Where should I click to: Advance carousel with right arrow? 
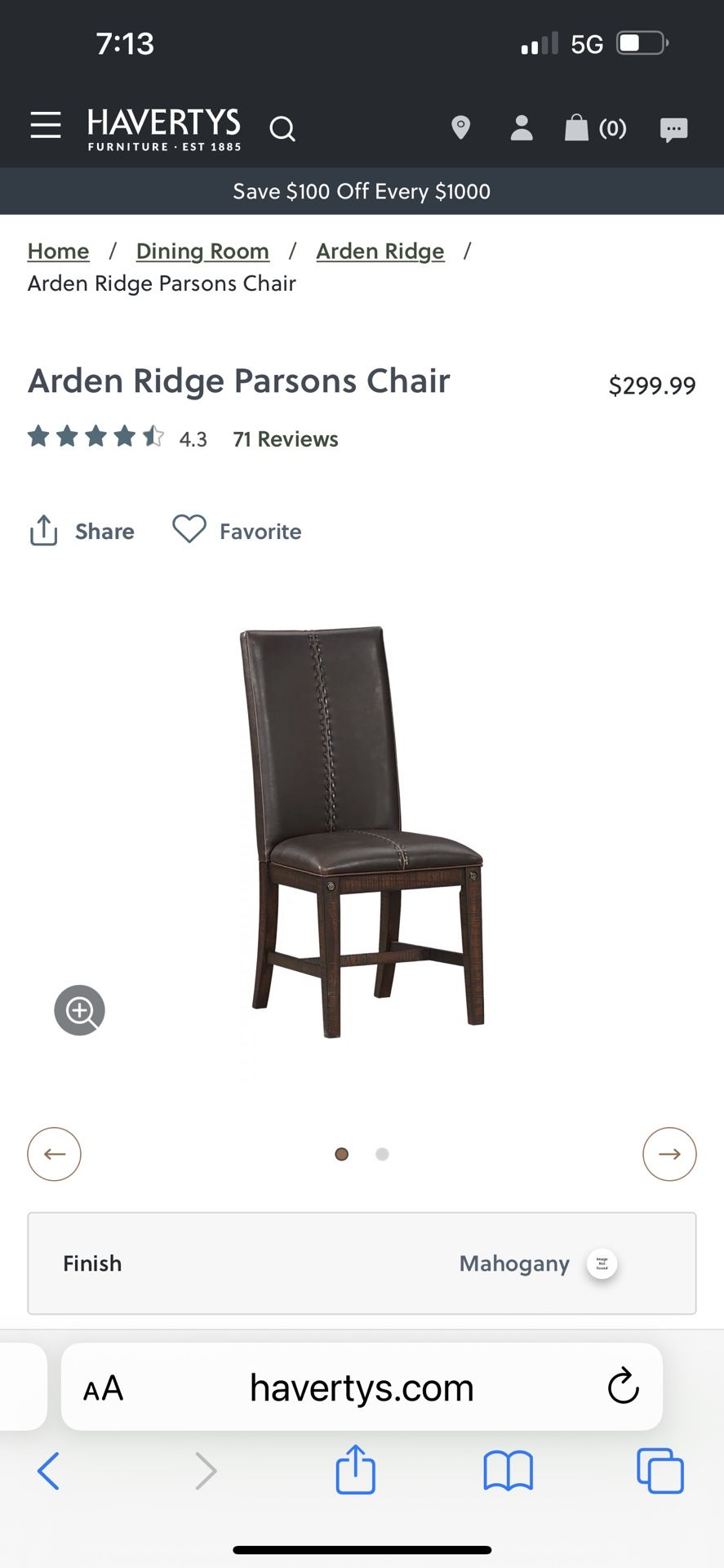(669, 1154)
